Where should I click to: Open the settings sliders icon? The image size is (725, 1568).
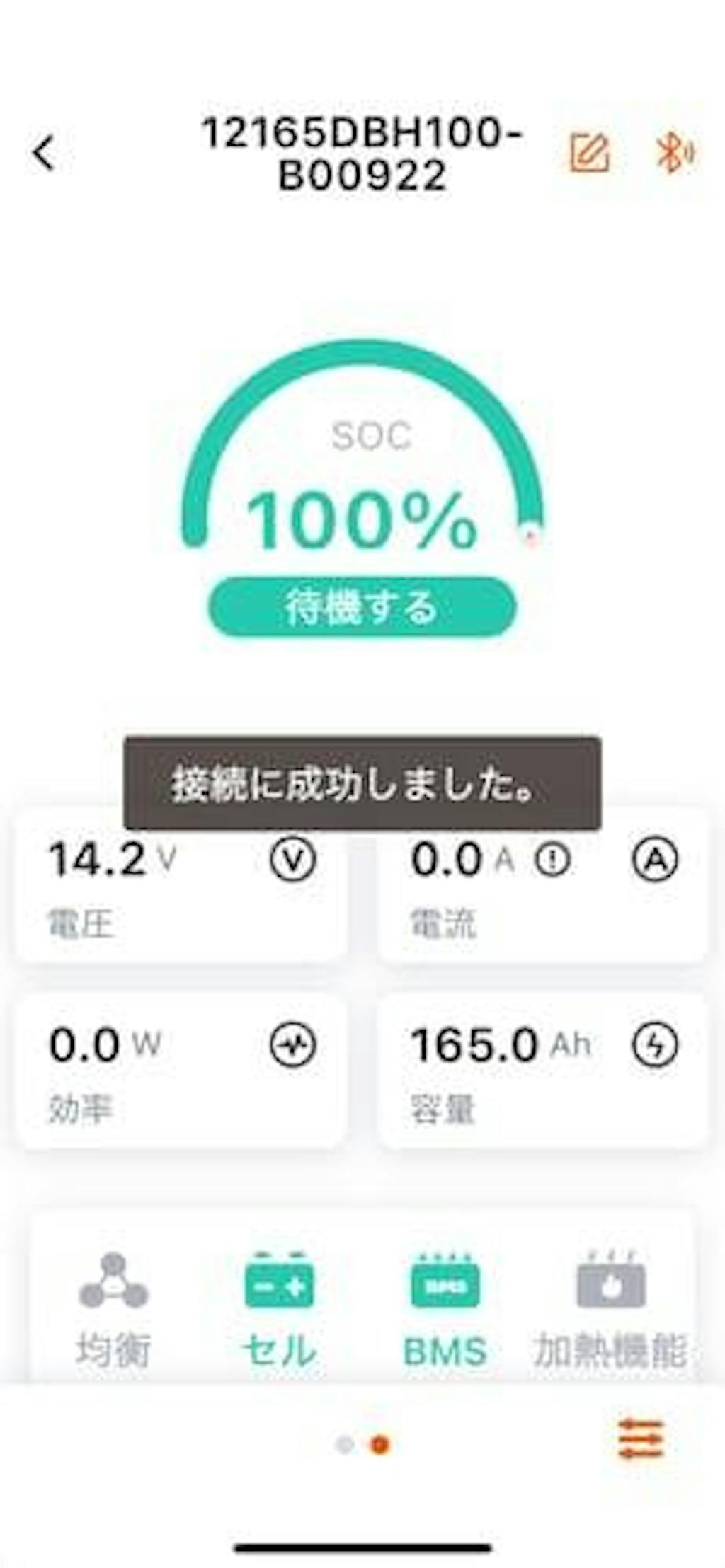click(641, 1439)
